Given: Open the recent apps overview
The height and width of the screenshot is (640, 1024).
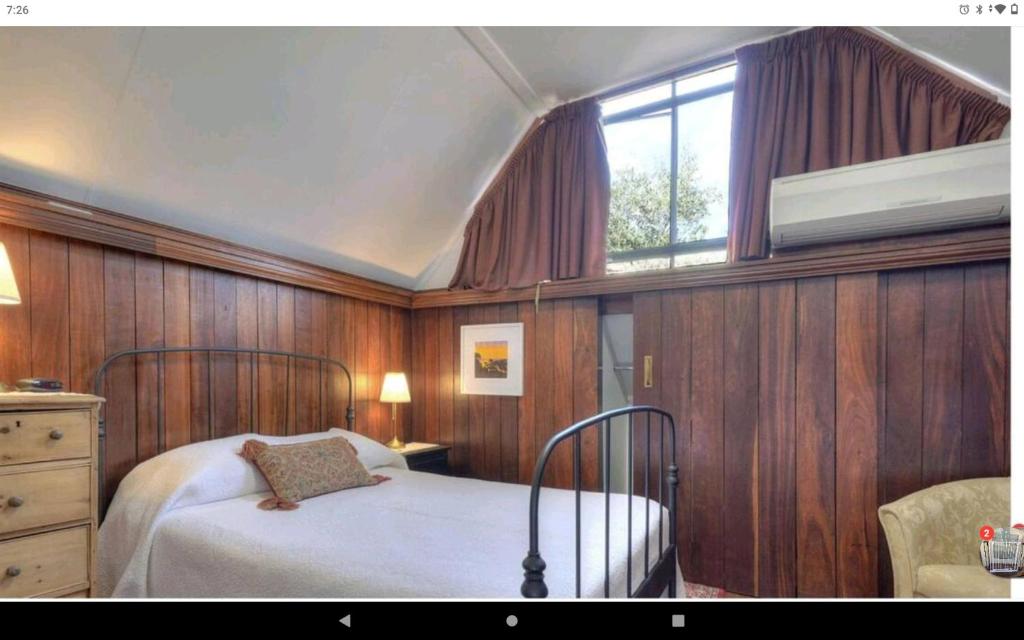Looking at the screenshot, I should pos(678,620).
